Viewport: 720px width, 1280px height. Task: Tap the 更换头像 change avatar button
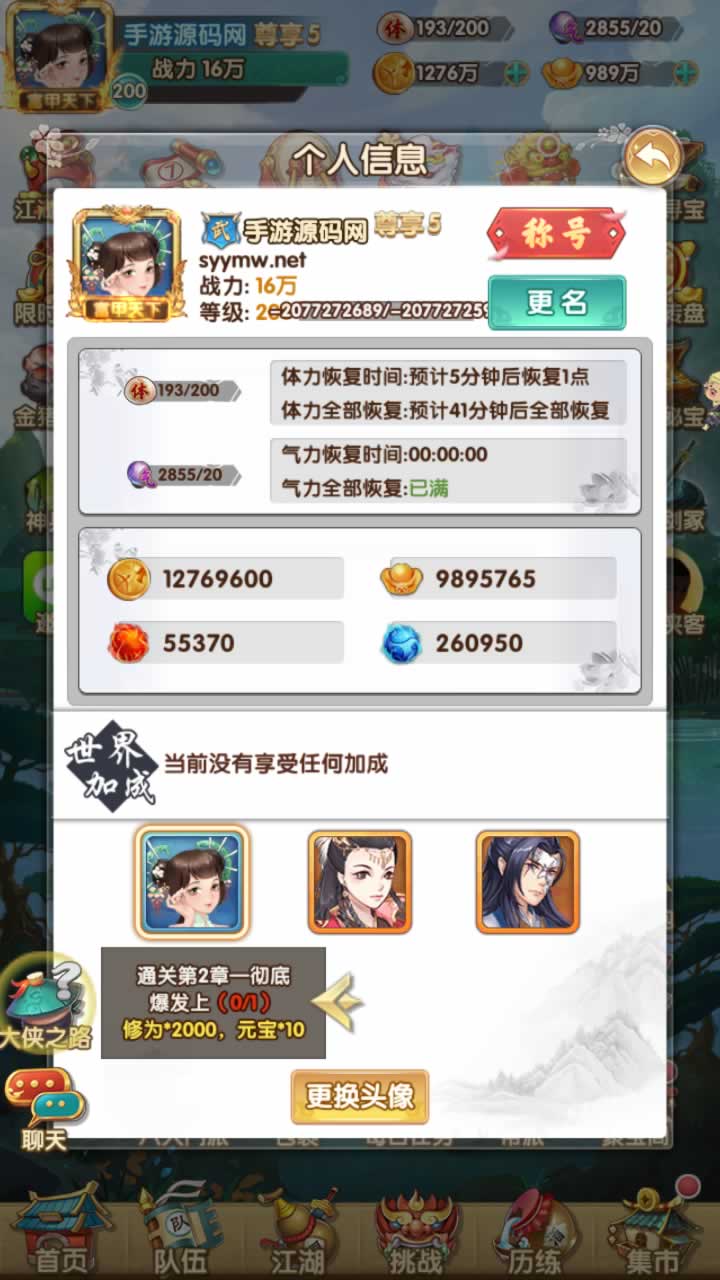[x=360, y=1096]
